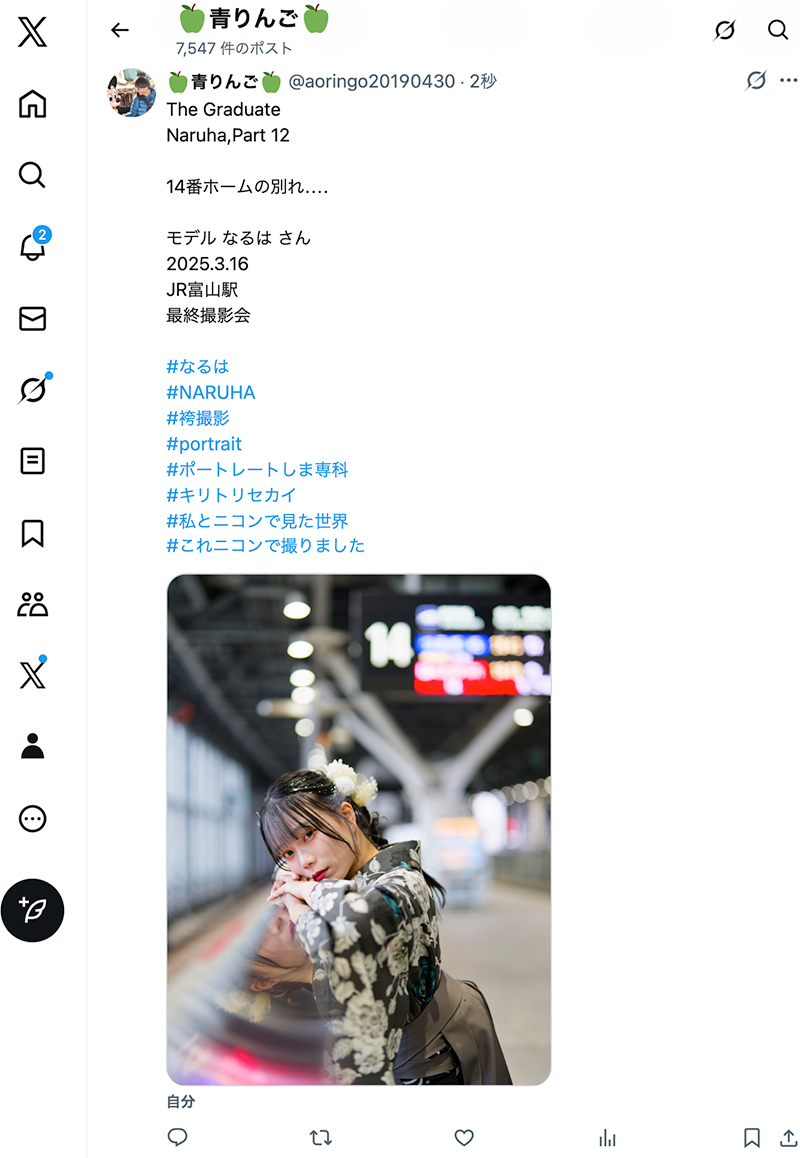Search this profile's posts
This screenshot has width=800, height=1158.
click(x=778, y=30)
